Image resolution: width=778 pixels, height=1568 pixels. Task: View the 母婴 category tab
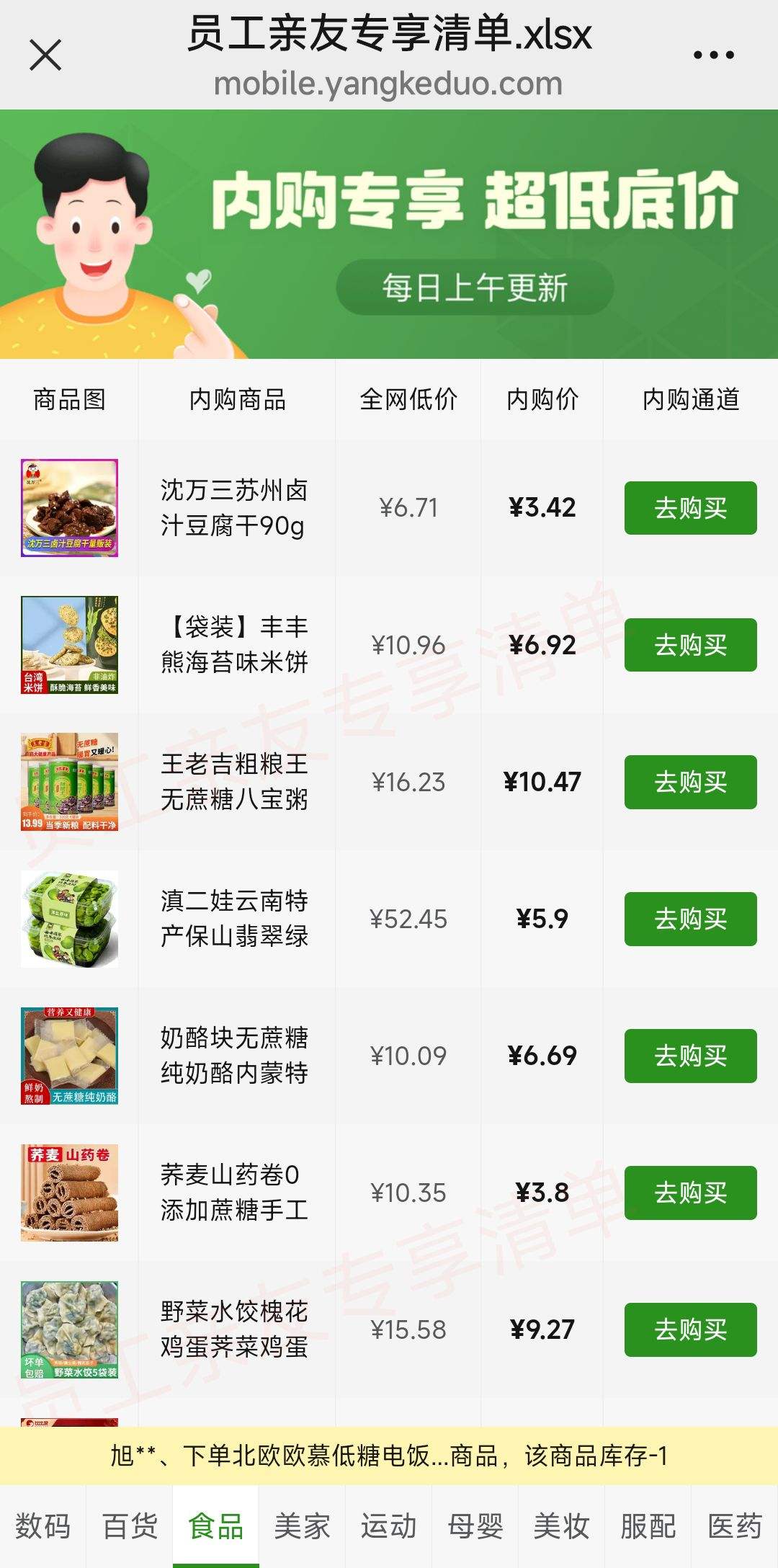pyautogui.click(x=475, y=1526)
